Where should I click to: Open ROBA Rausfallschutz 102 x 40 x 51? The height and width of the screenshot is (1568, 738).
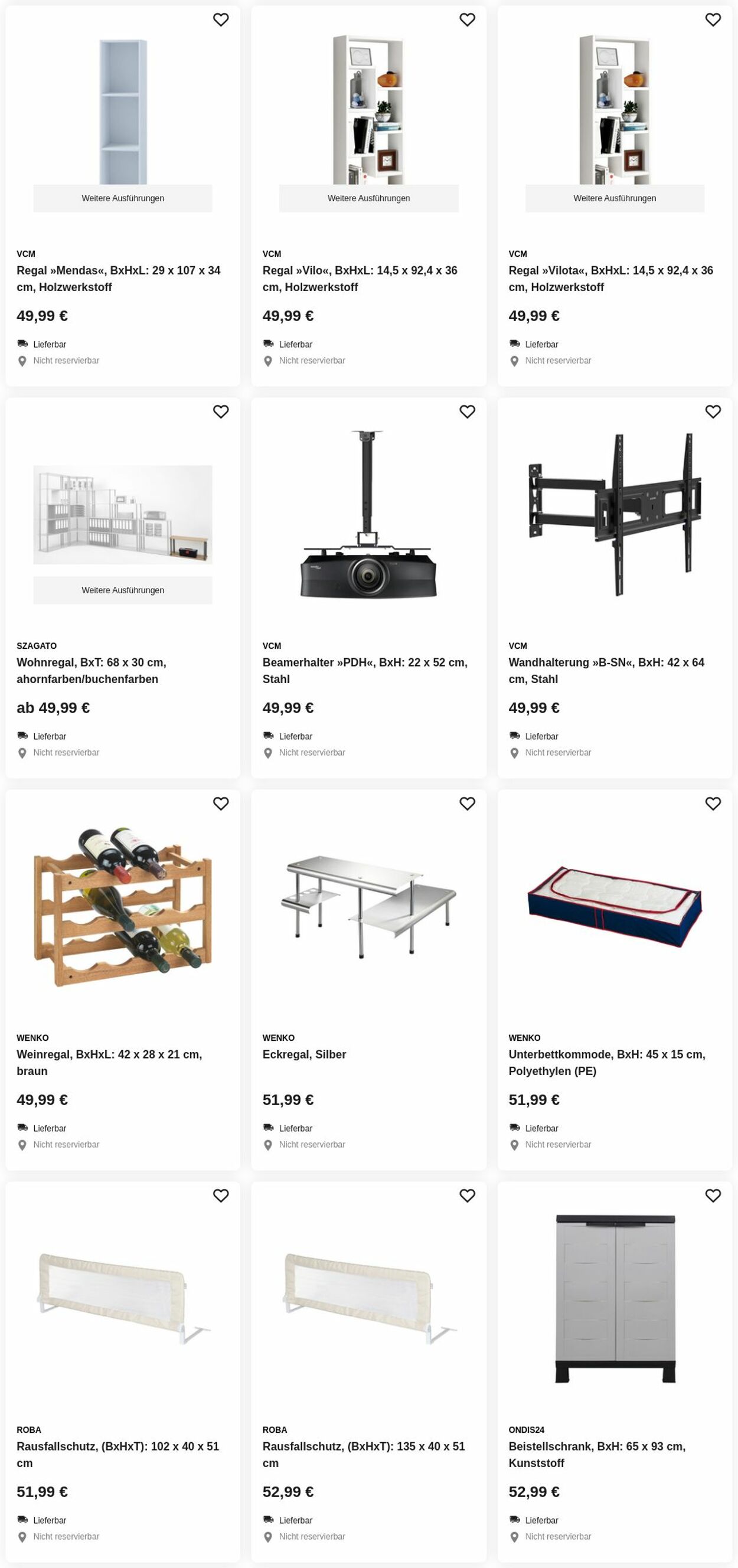tap(117, 1454)
